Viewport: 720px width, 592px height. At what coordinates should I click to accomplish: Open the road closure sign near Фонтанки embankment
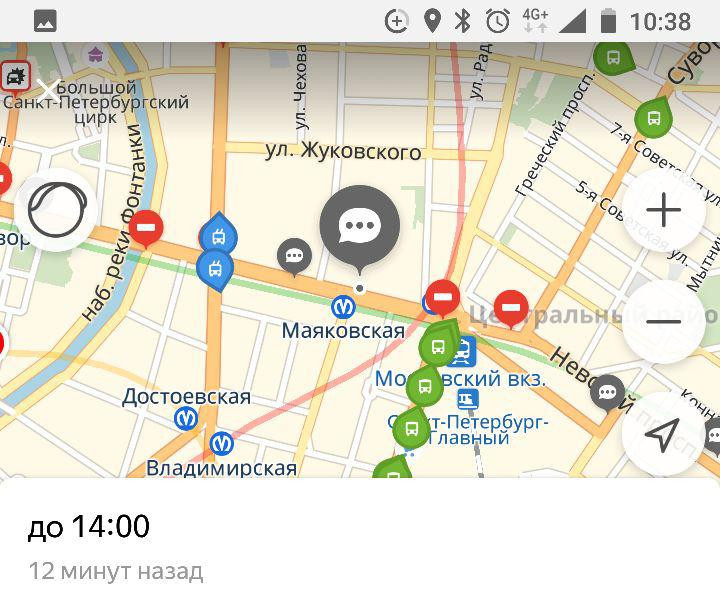click(x=146, y=228)
